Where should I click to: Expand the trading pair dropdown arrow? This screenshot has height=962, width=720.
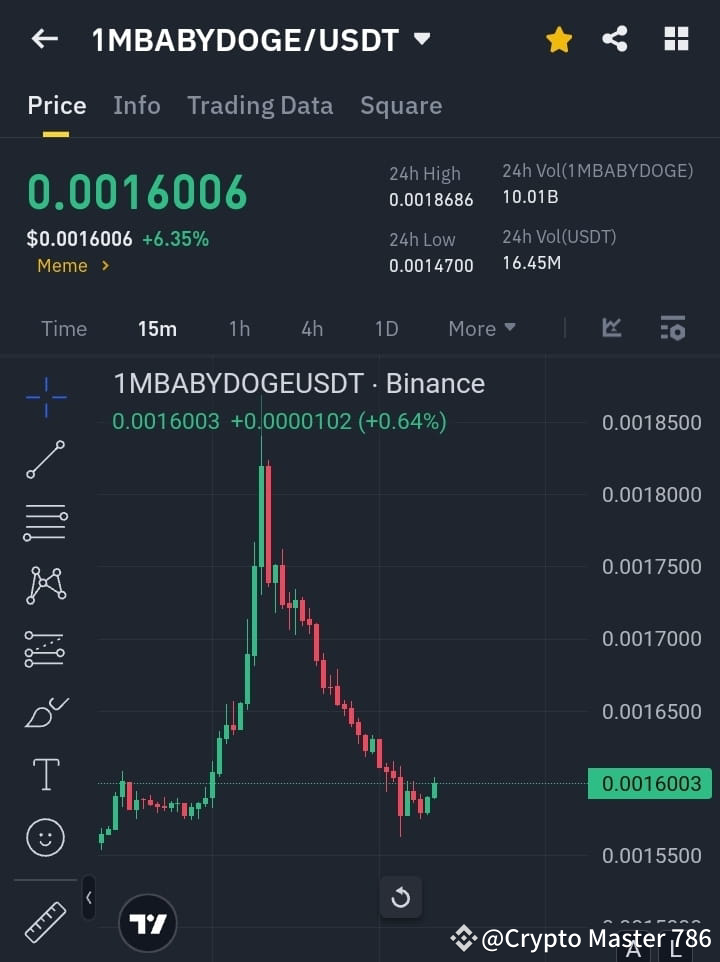tap(422, 39)
